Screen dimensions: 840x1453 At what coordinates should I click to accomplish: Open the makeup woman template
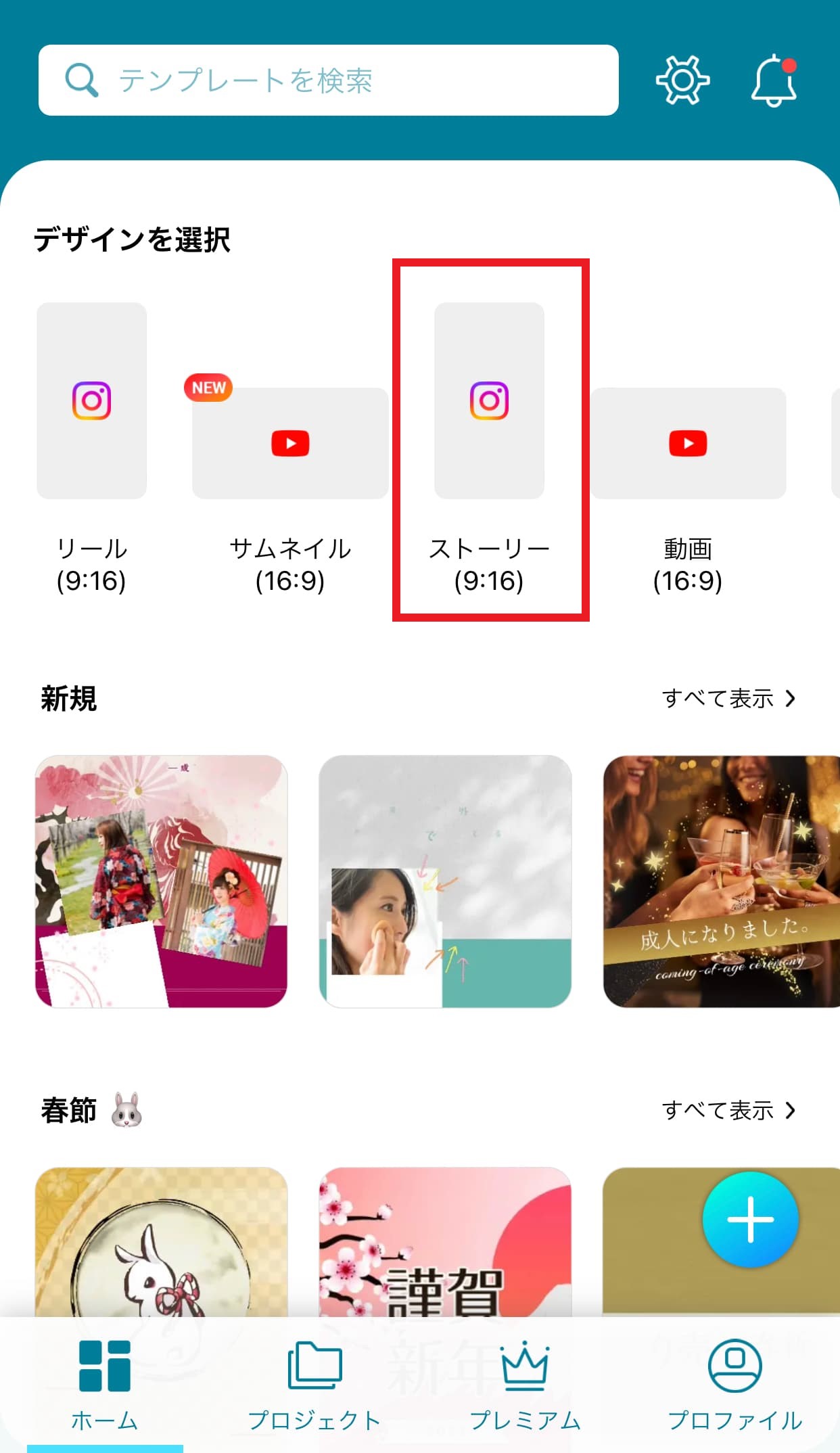tap(445, 881)
